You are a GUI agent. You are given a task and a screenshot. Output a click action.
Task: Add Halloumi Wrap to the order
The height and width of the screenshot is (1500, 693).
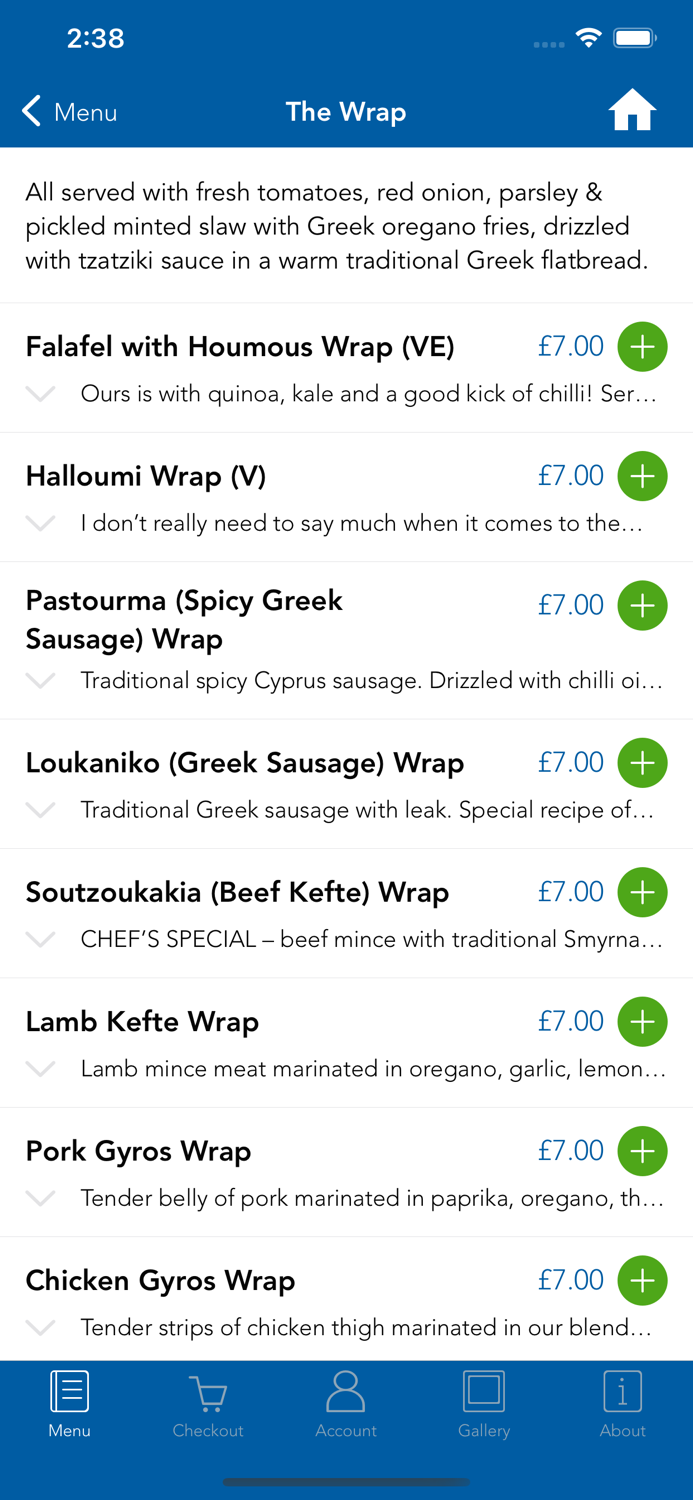point(642,476)
